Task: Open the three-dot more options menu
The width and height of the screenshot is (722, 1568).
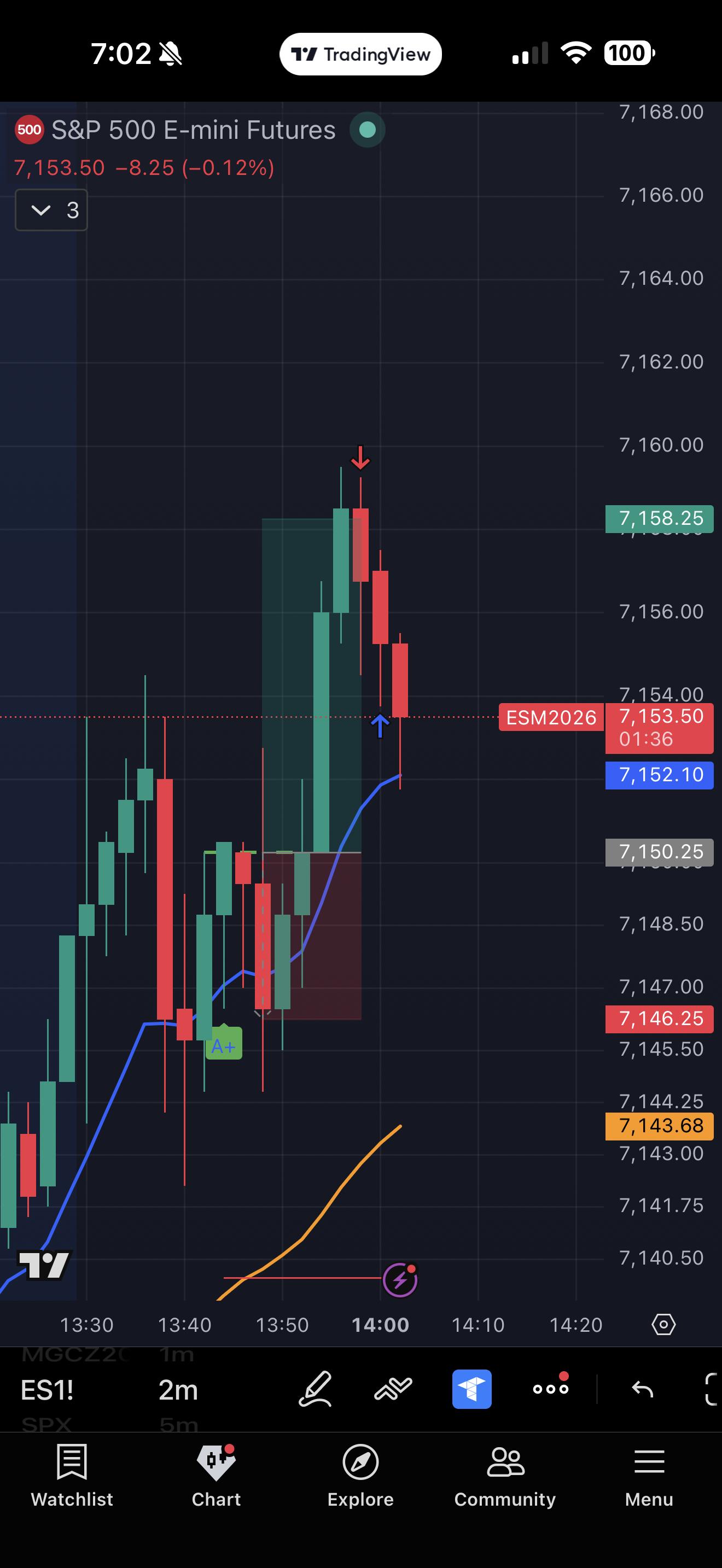Action: (x=550, y=1389)
